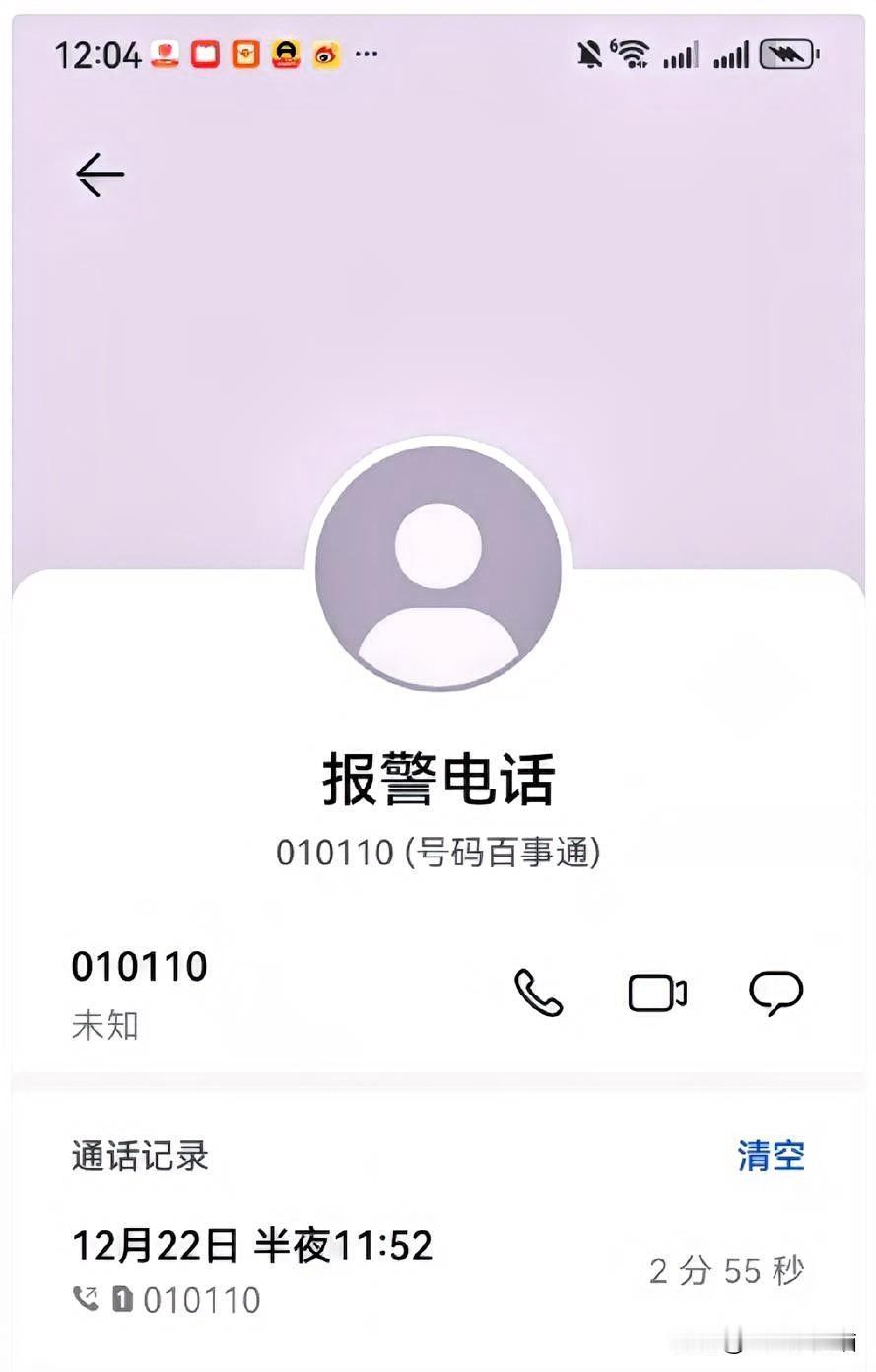The image size is (876, 1372).
Task: Open the December 22 call record
Action: pos(253,1245)
